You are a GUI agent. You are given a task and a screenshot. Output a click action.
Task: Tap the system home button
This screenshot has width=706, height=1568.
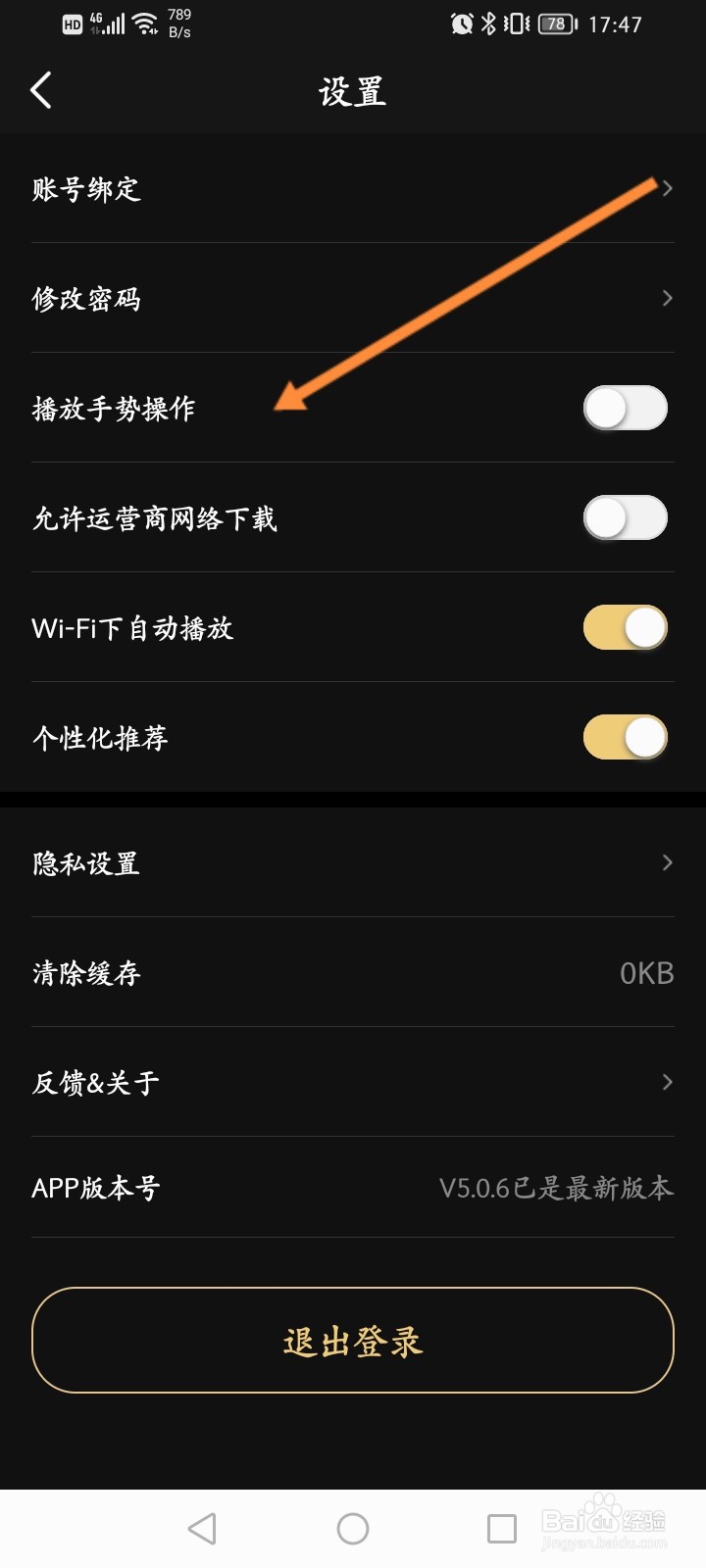pos(353,1529)
